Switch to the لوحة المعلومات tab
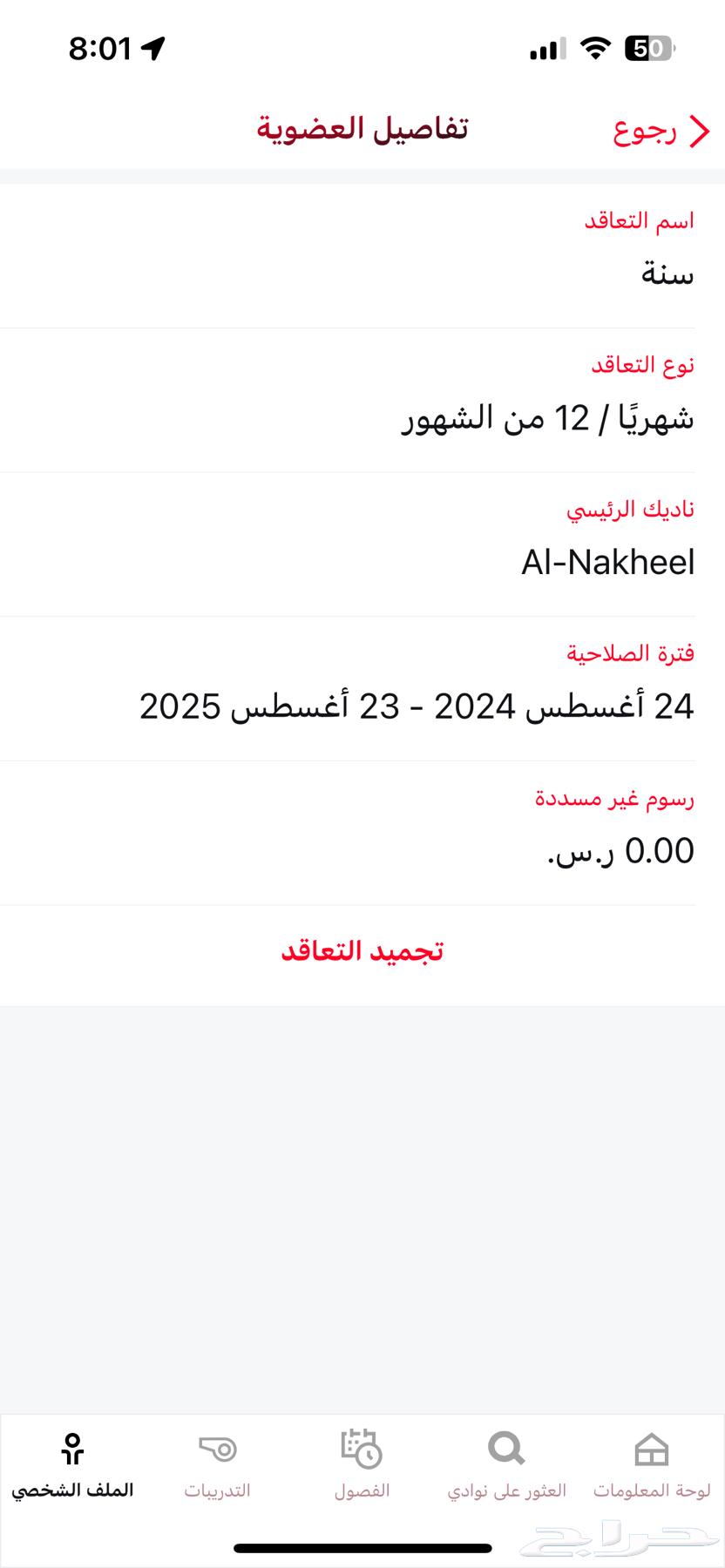The width and height of the screenshot is (725, 1568). [x=652, y=1466]
